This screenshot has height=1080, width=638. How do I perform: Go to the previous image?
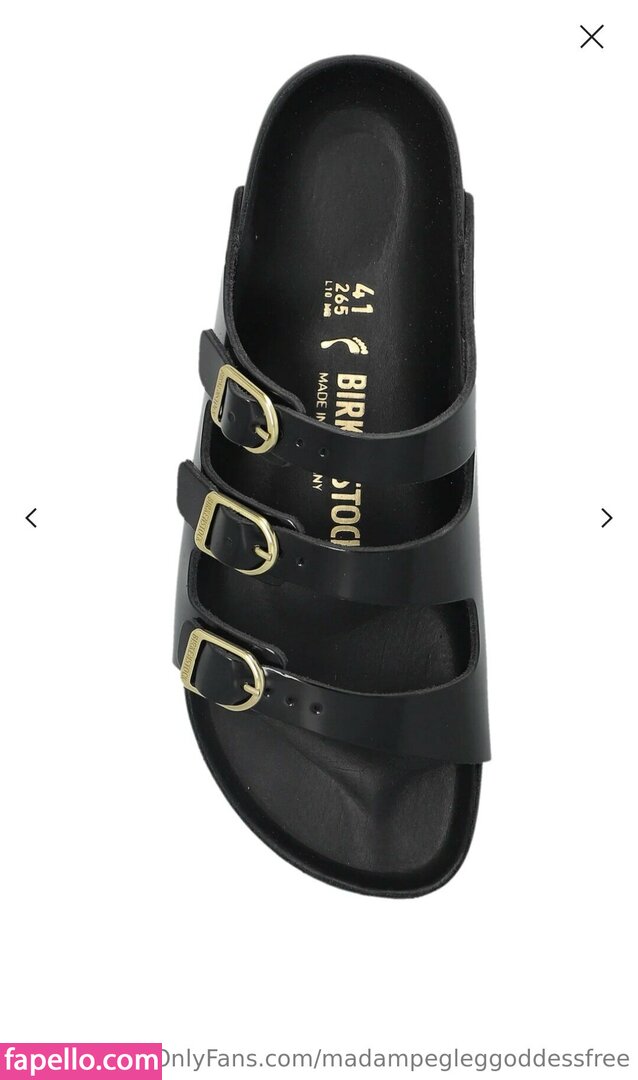coord(31,518)
